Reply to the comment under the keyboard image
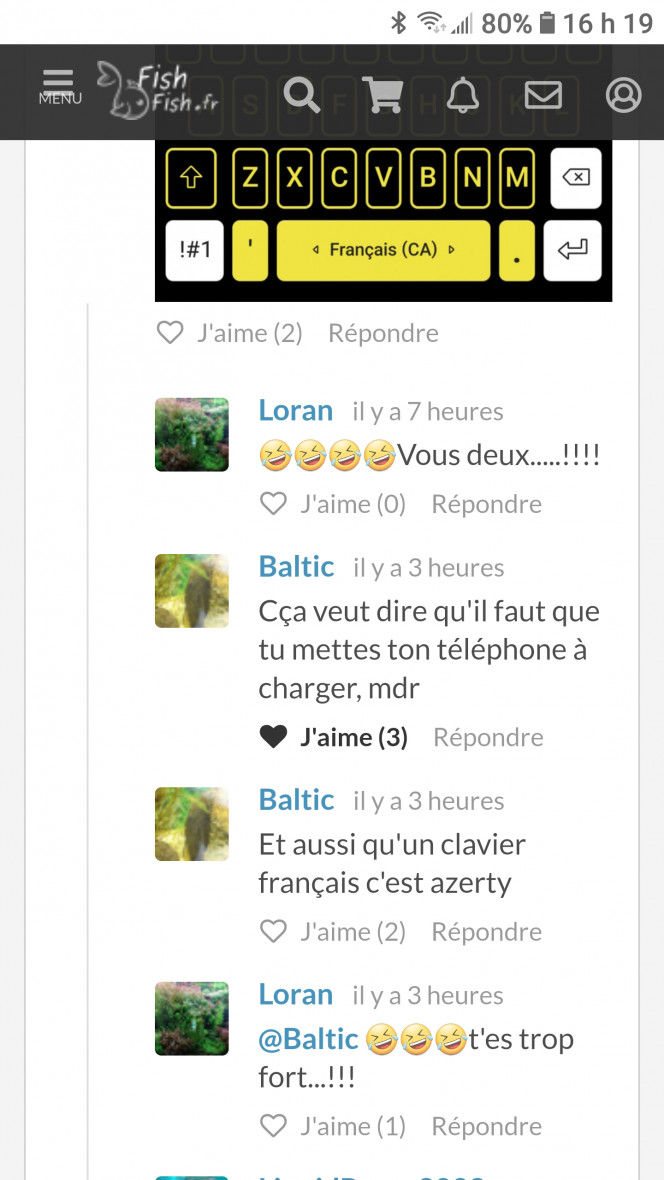Image resolution: width=664 pixels, height=1180 pixels. click(383, 333)
